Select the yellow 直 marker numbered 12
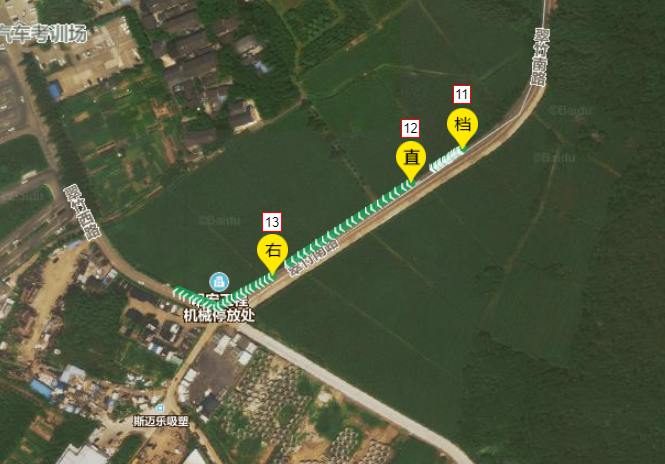 [x=410, y=158]
